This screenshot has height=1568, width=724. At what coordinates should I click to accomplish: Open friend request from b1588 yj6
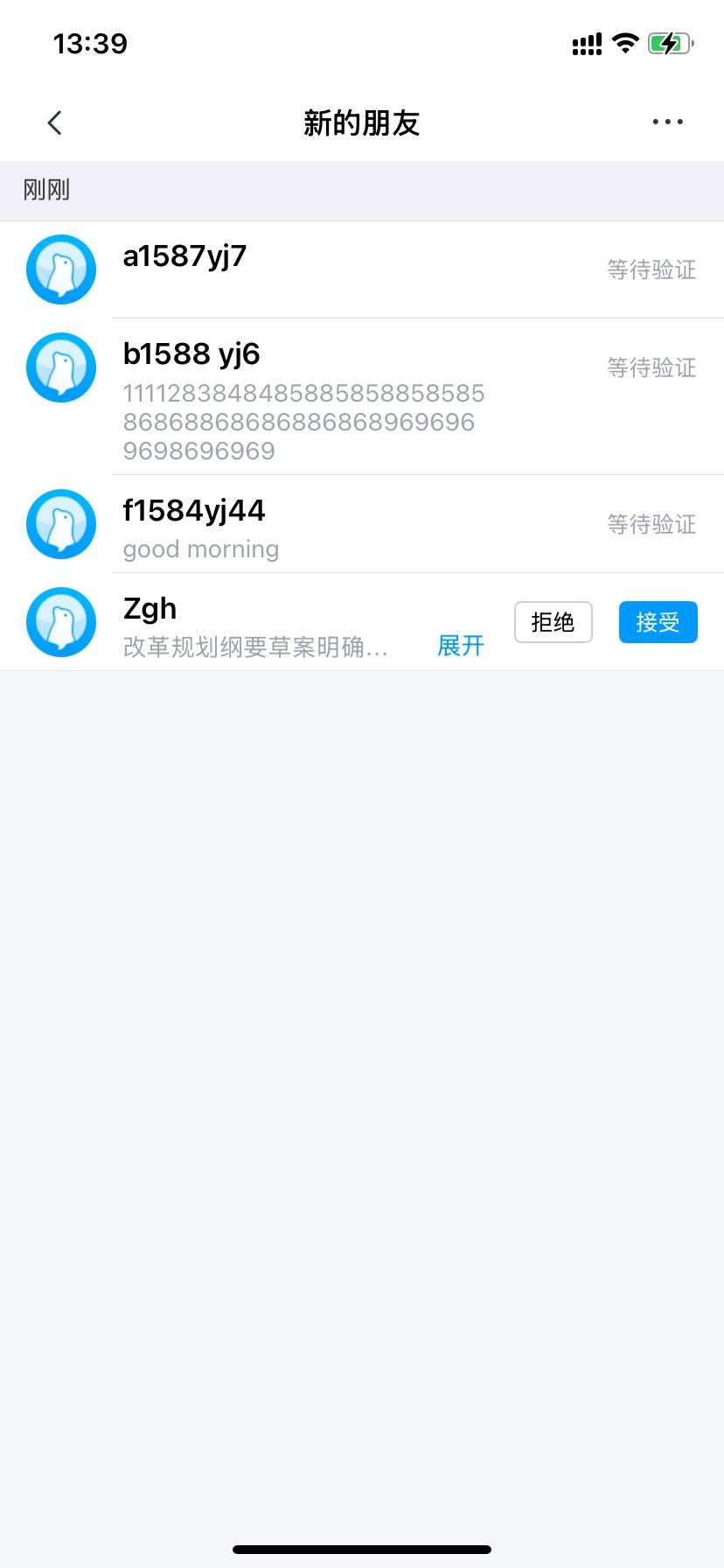362,396
